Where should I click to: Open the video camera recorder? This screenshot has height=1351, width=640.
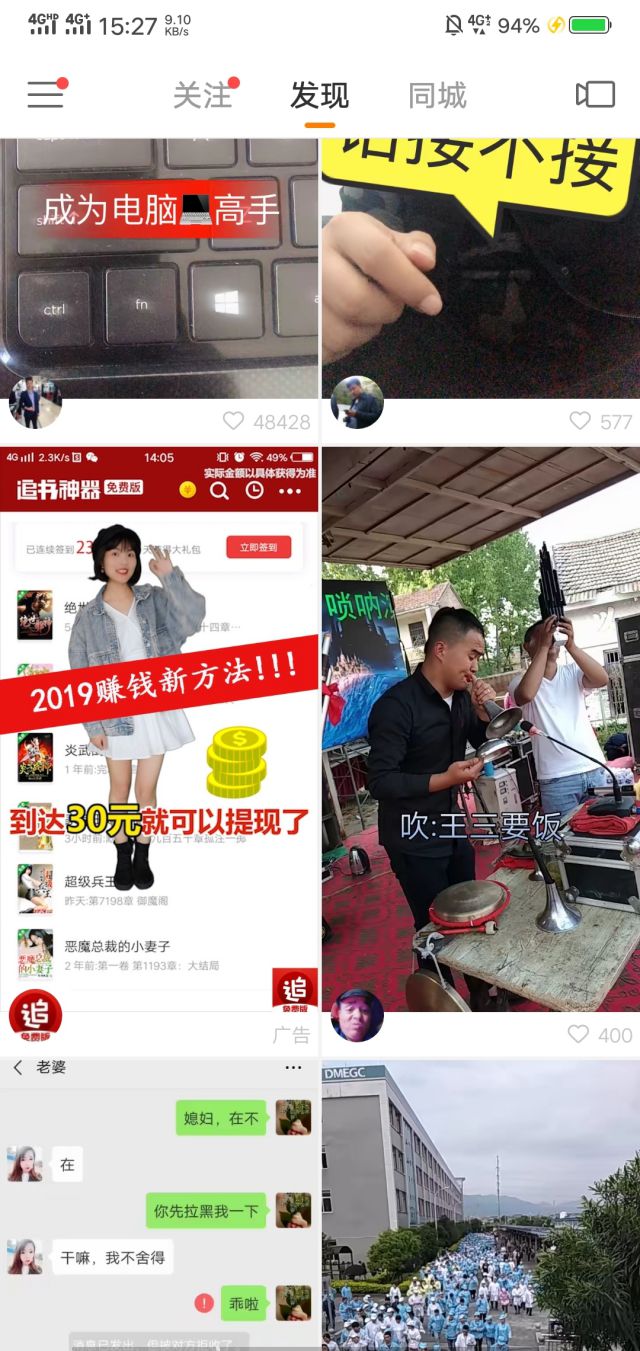click(x=595, y=94)
